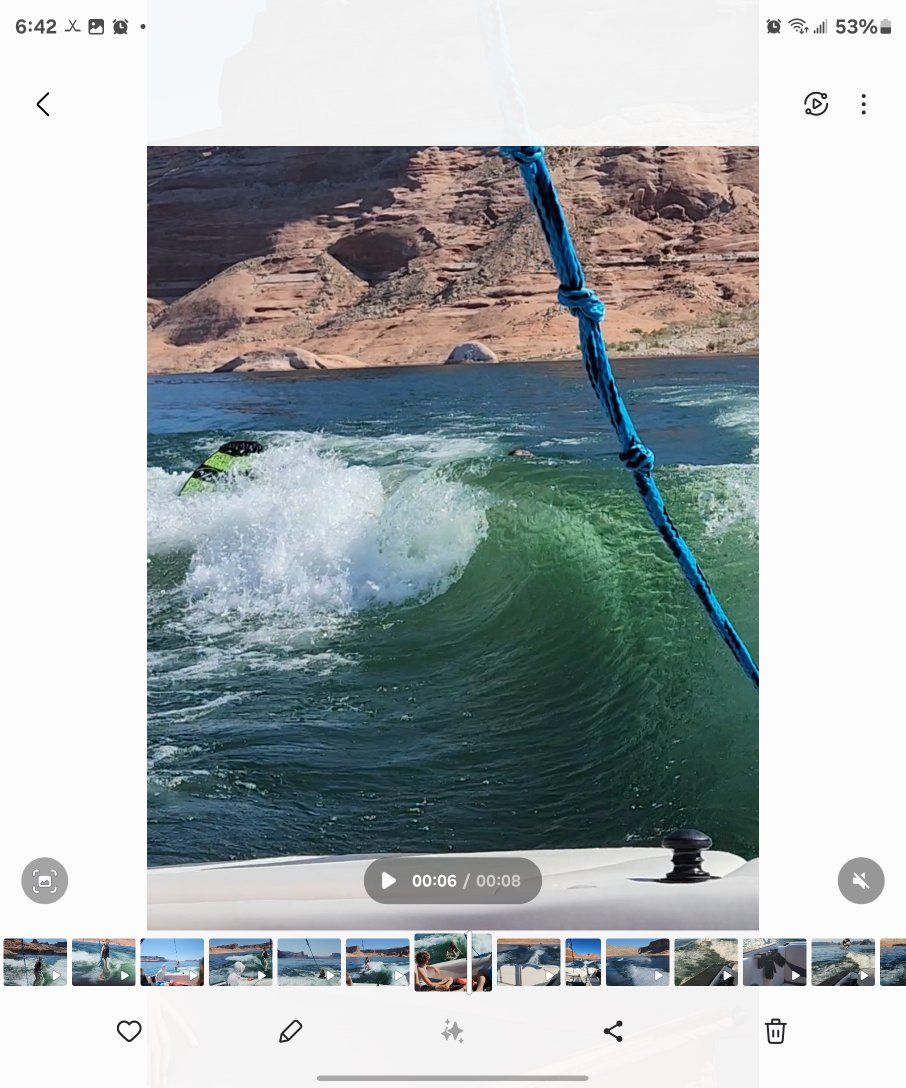Open the filmstrip video showing black gloves

pyautogui.click(x=774, y=962)
